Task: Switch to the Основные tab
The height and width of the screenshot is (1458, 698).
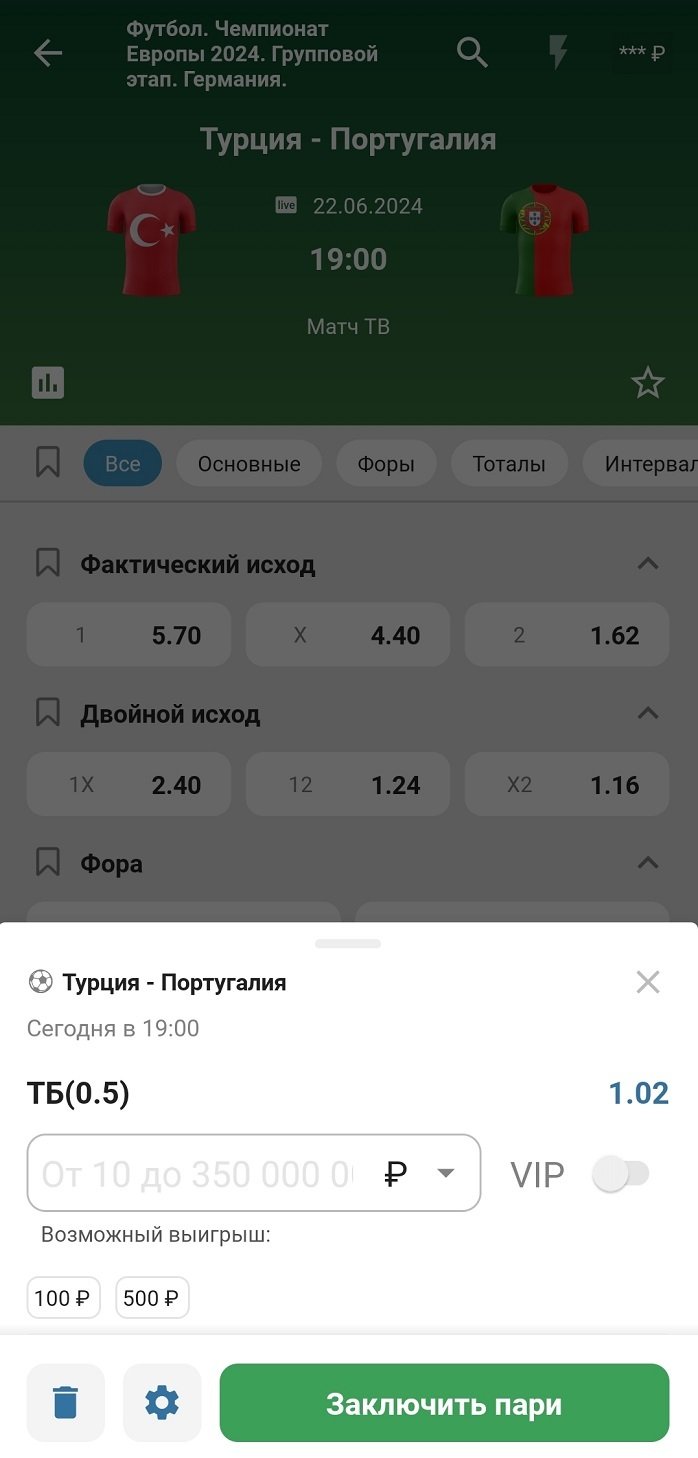Action: click(x=249, y=464)
